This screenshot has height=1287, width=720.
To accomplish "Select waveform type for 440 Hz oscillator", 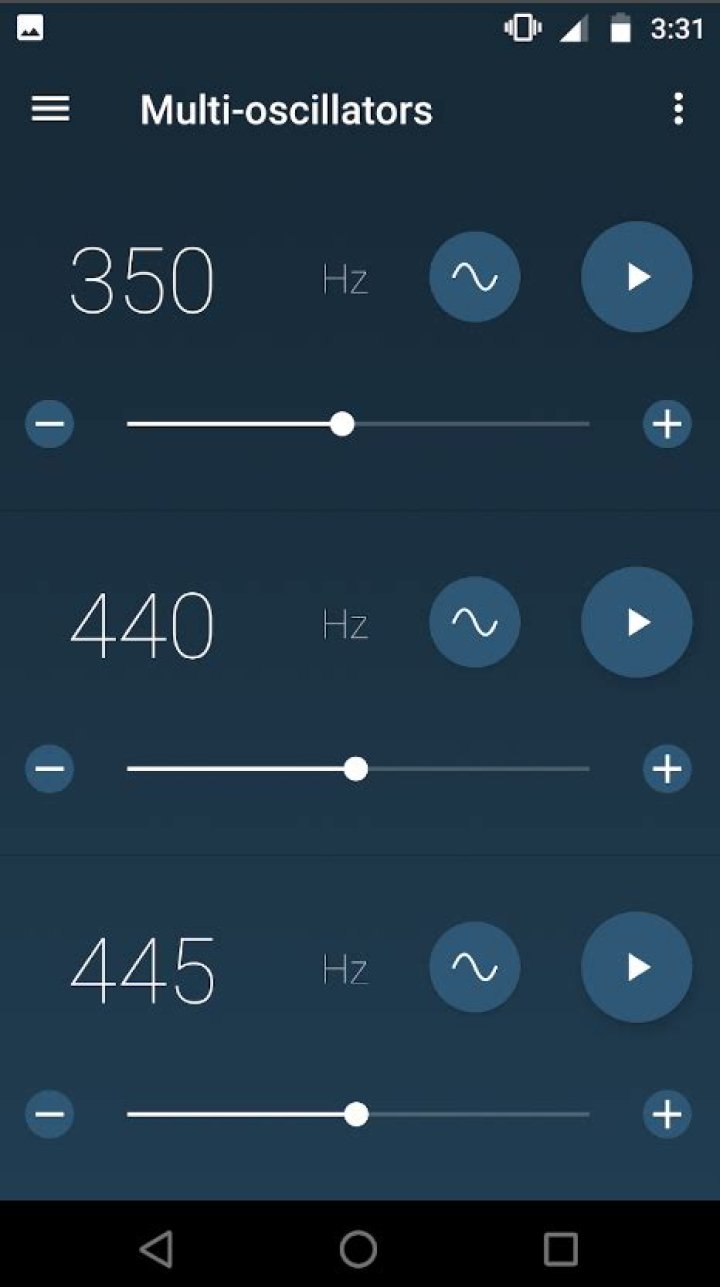I will tap(474, 622).
